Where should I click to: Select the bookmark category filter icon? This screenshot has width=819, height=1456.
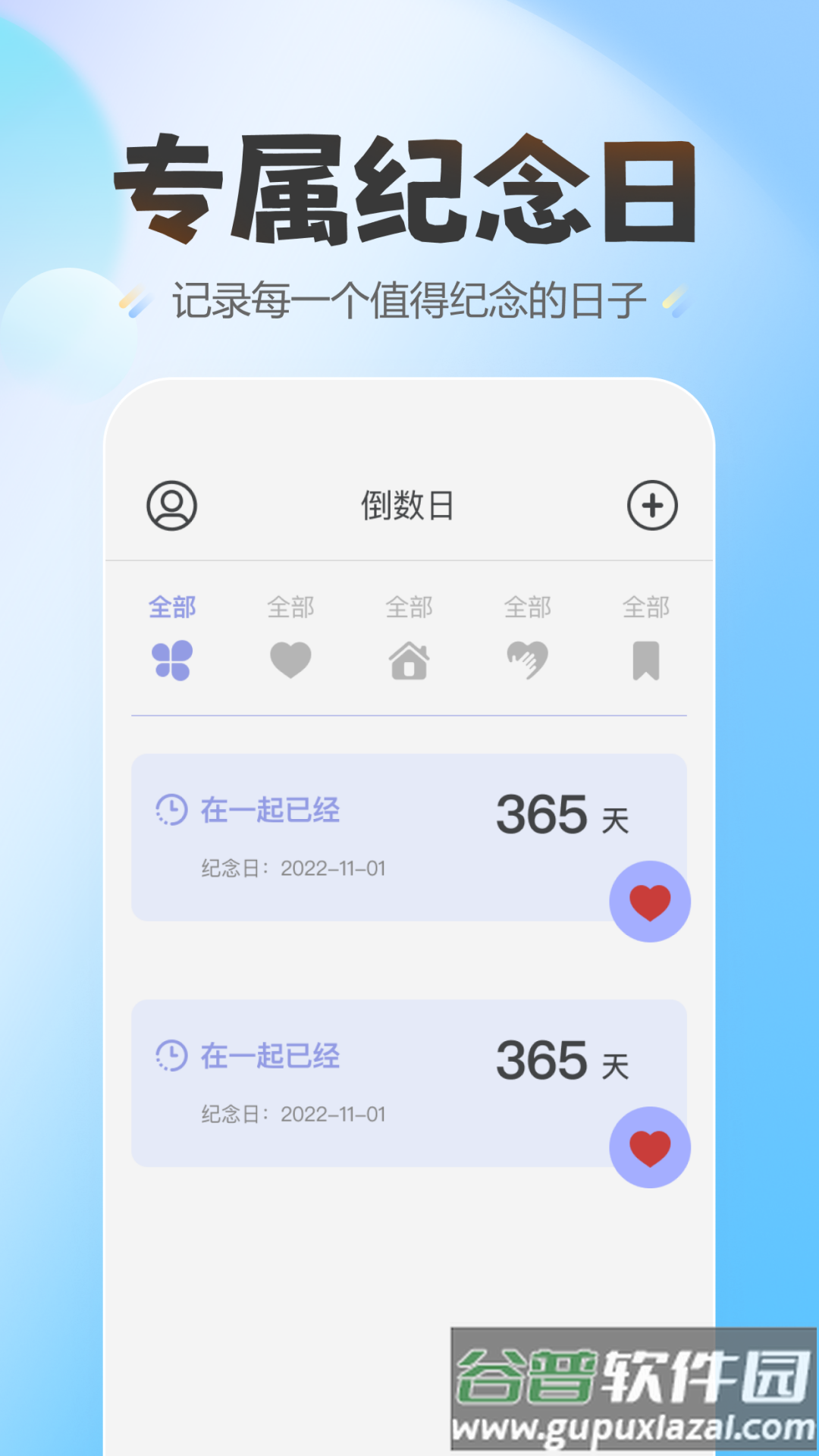[648, 660]
